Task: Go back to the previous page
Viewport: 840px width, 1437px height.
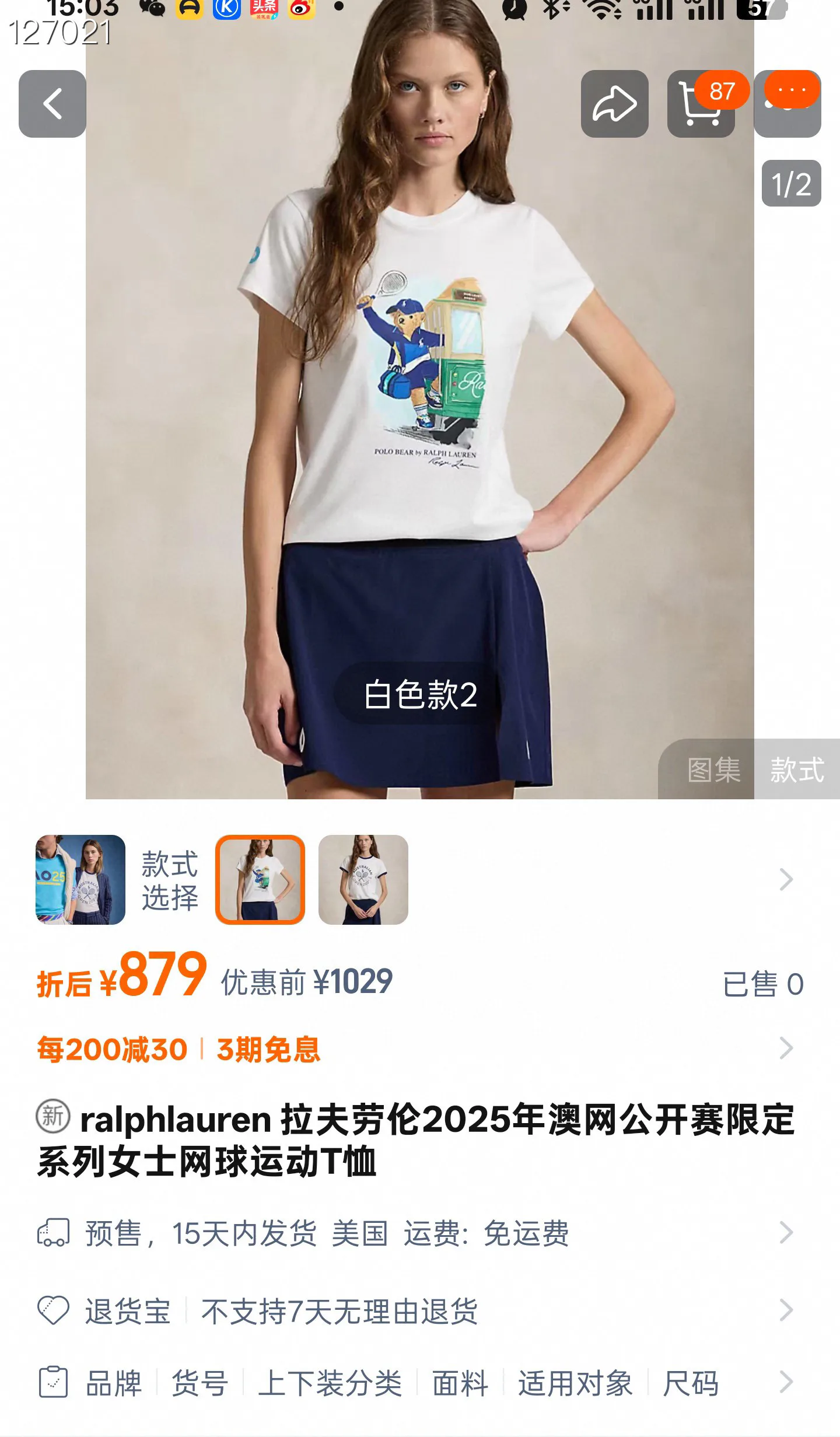Action: [52, 104]
